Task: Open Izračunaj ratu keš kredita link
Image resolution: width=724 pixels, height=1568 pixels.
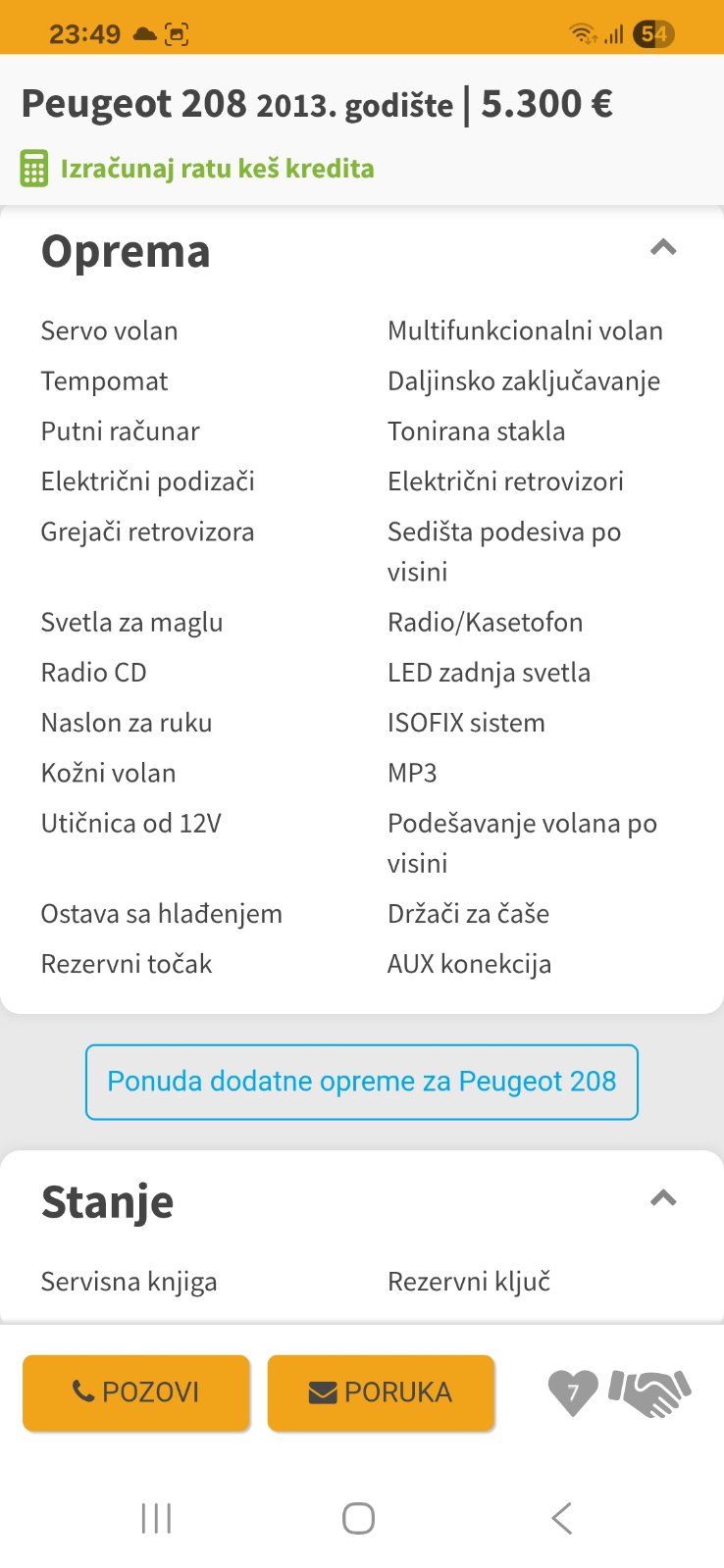Action: 217,168
